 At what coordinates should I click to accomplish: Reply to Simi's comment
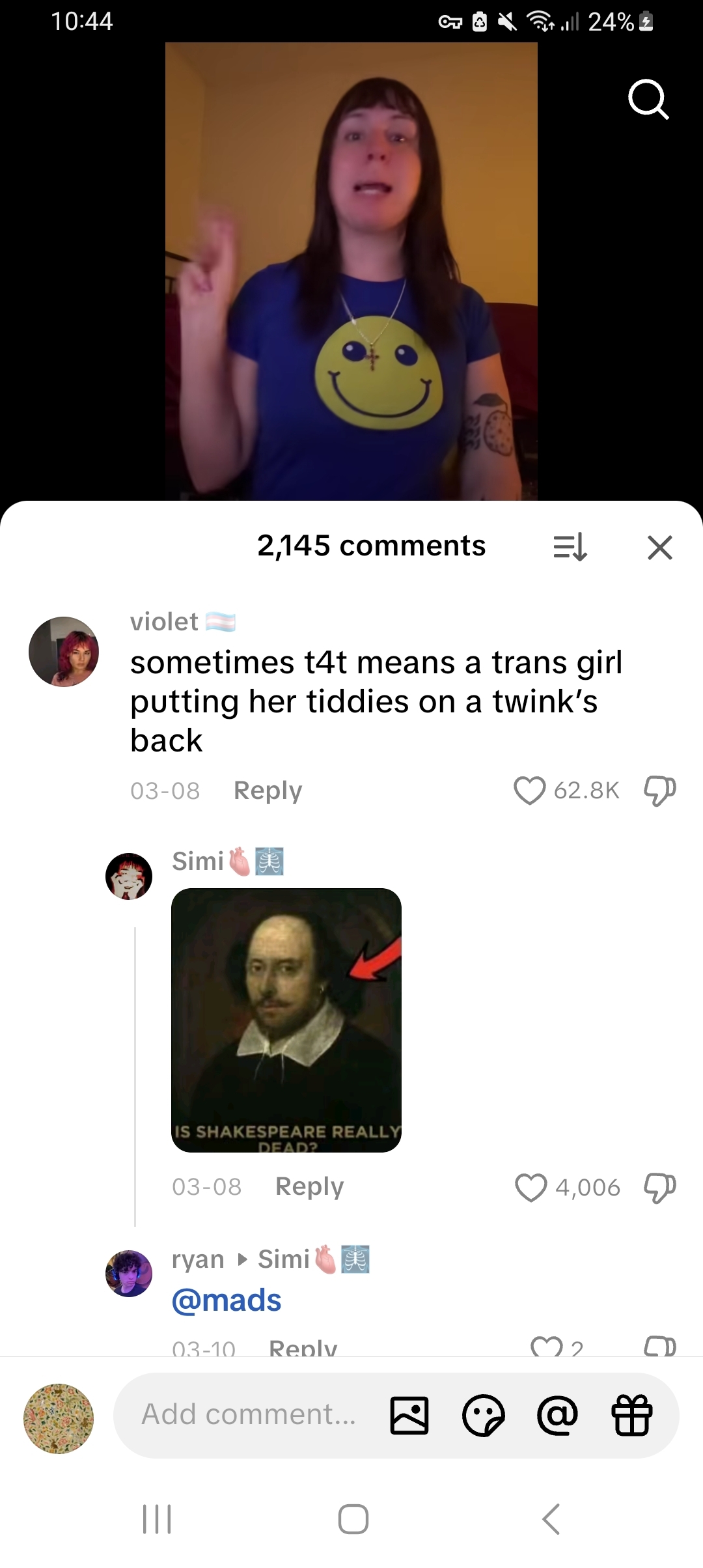coord(309,1187)
